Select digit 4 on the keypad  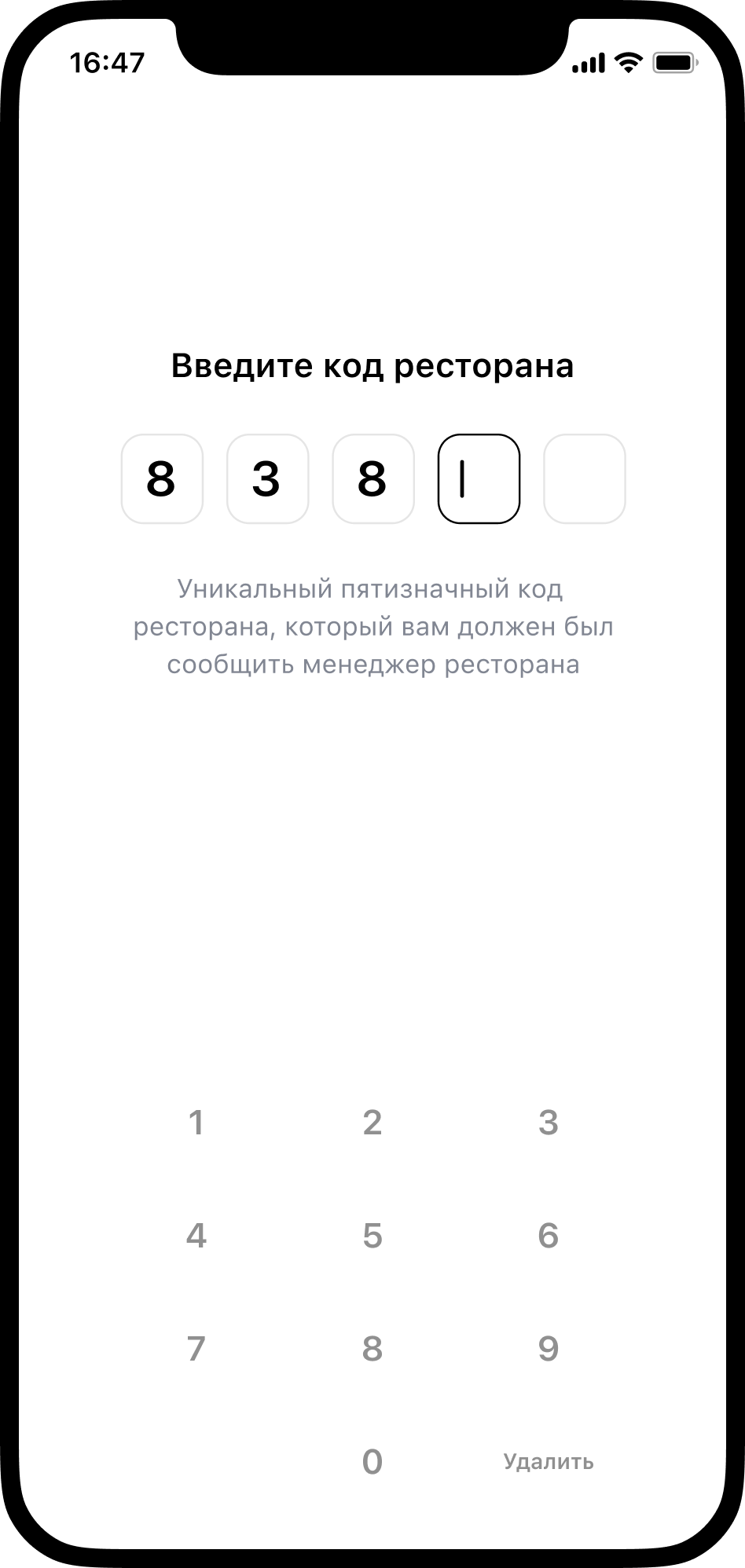pos(196,1236)
